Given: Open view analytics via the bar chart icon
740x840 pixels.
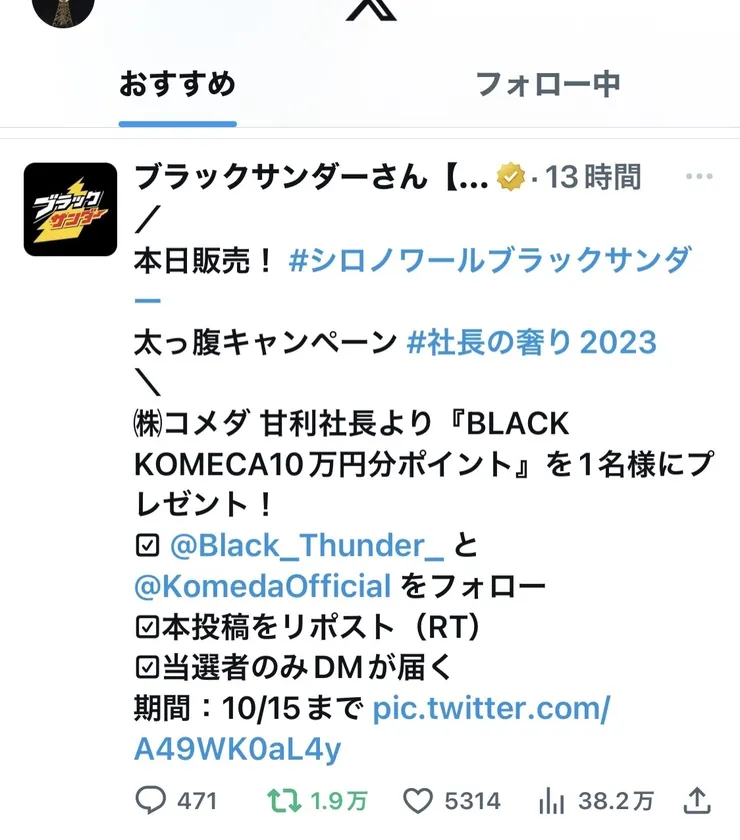Looking at the screenshot, I should click(x=549, y=800).
